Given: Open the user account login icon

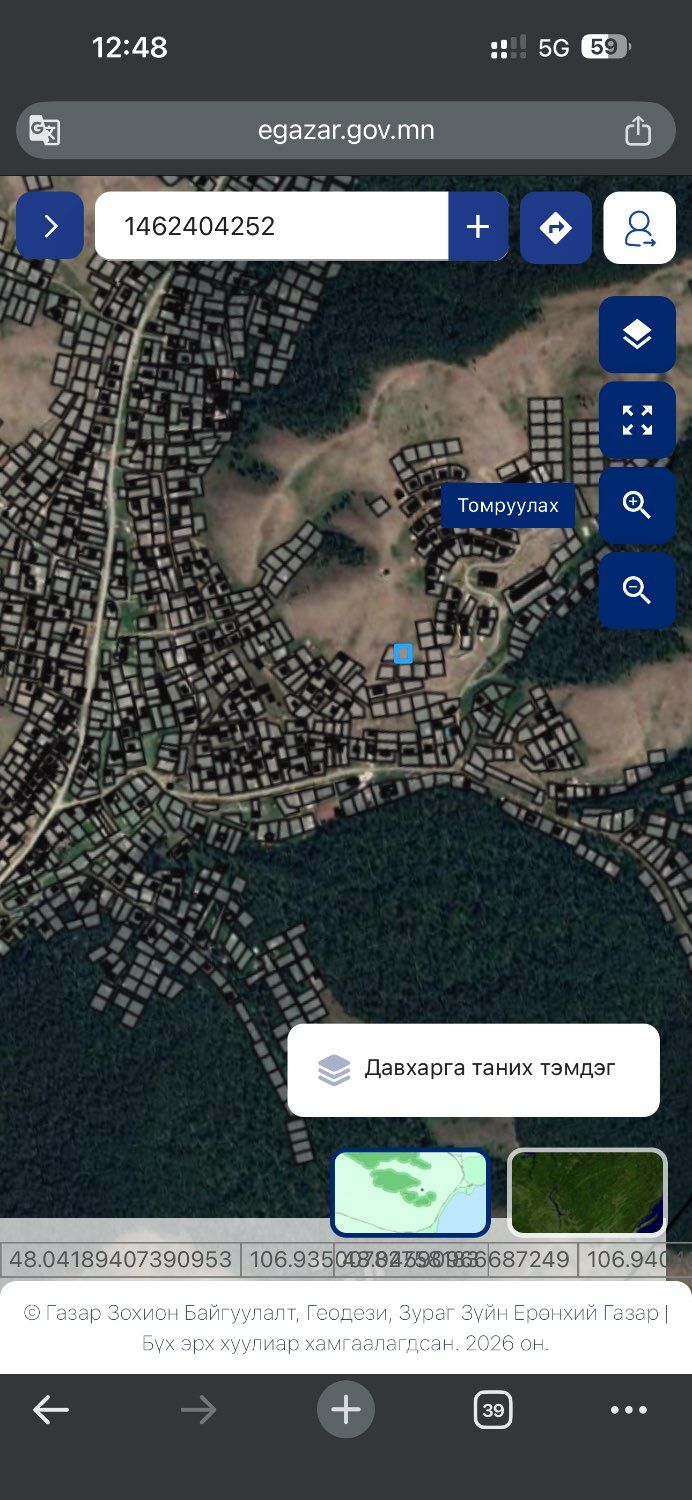Looking at the screenshot, I should (639, 228).
